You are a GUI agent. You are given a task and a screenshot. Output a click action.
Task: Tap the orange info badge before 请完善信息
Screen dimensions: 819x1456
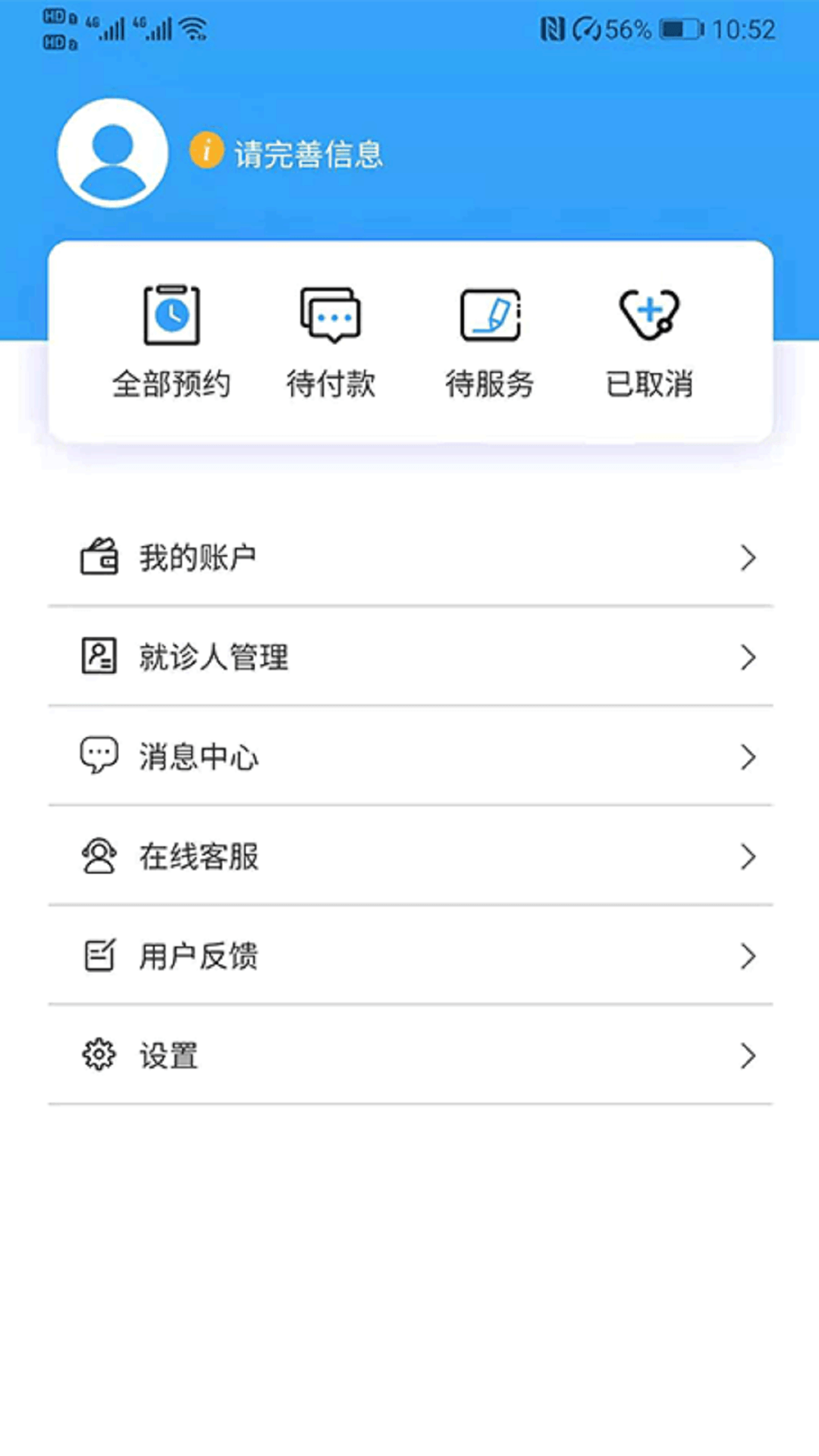tap(206, 151)
